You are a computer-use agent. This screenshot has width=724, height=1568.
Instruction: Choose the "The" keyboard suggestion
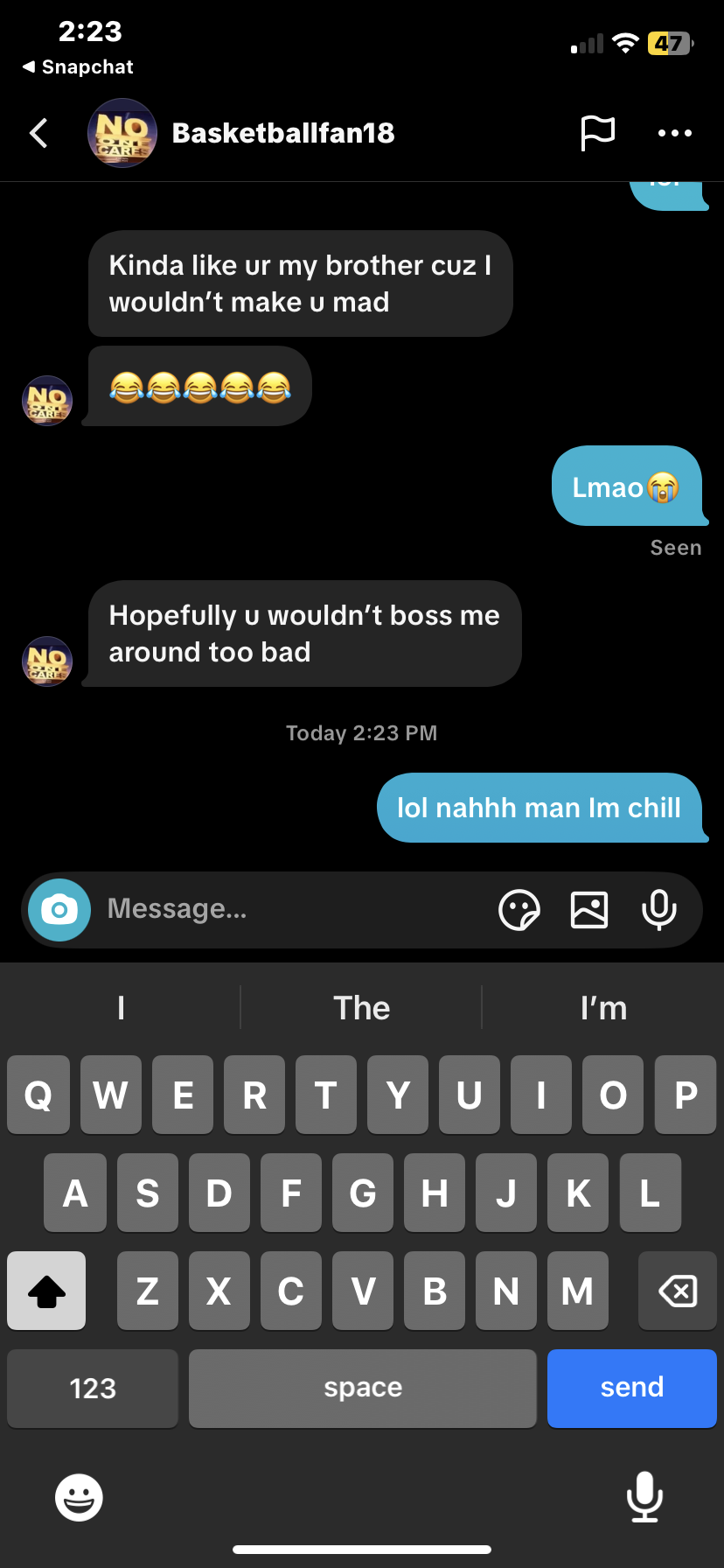coord(362,1008)
